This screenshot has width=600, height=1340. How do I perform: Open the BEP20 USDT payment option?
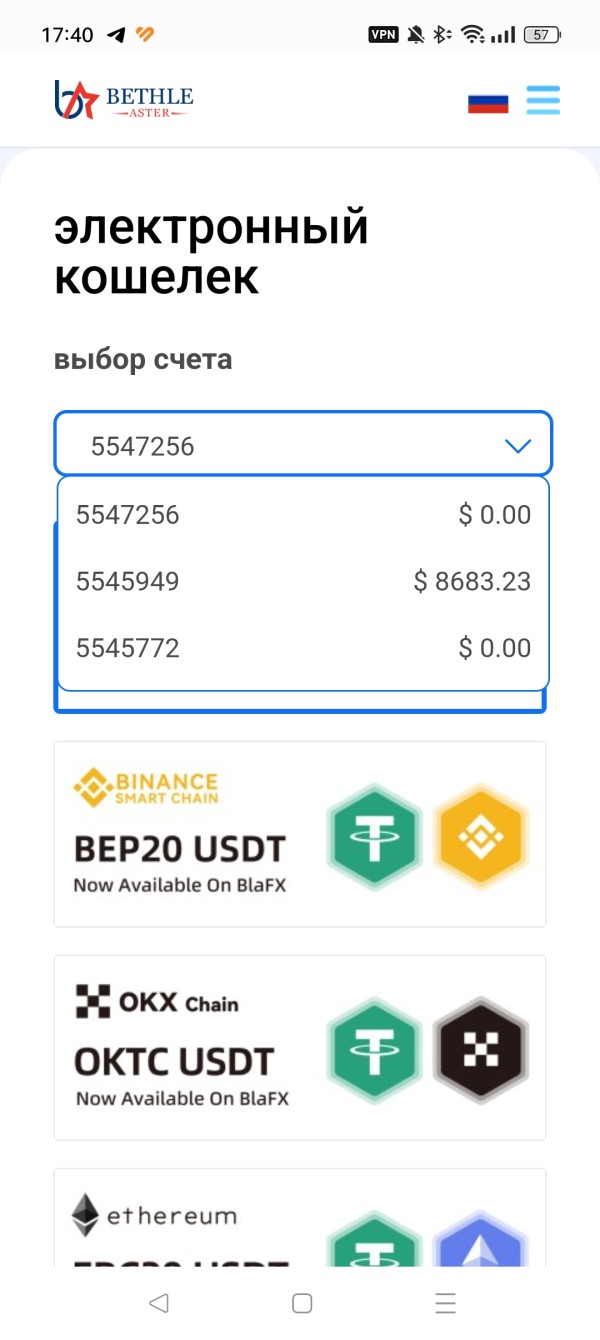pos(300,833)
